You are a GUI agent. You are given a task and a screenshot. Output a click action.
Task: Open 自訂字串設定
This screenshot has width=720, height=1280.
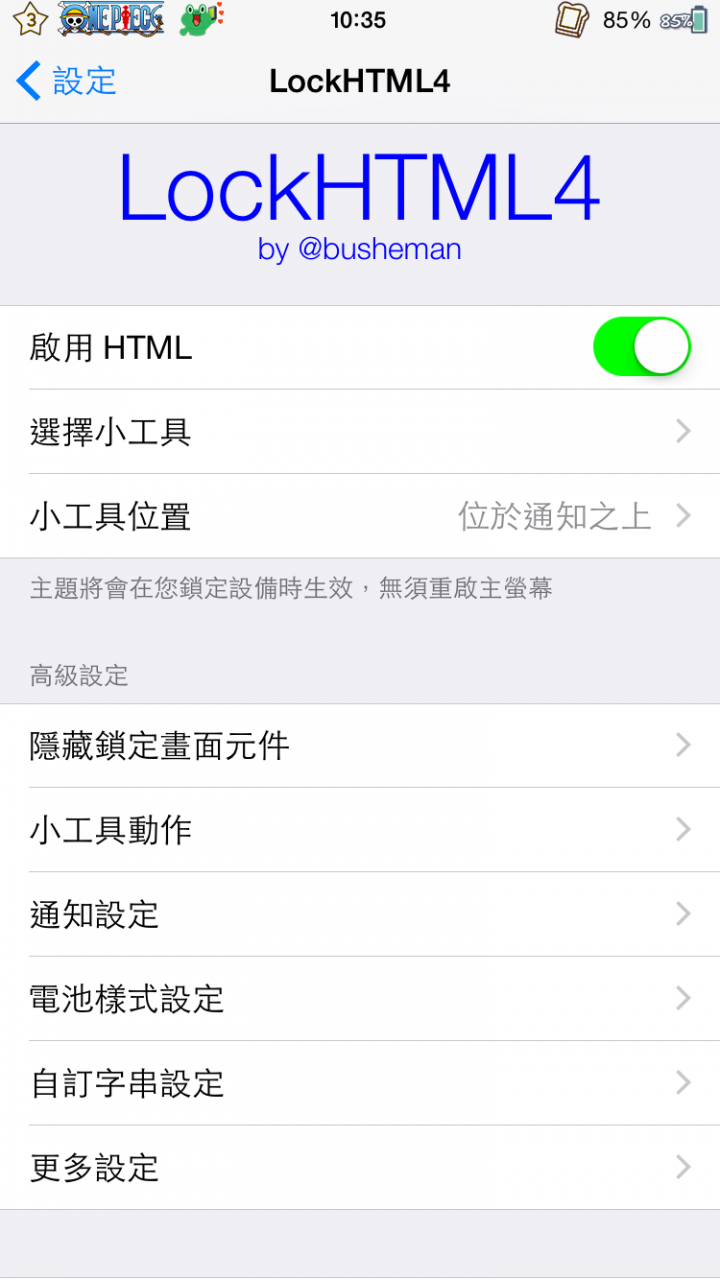(x=360, y=1083)
